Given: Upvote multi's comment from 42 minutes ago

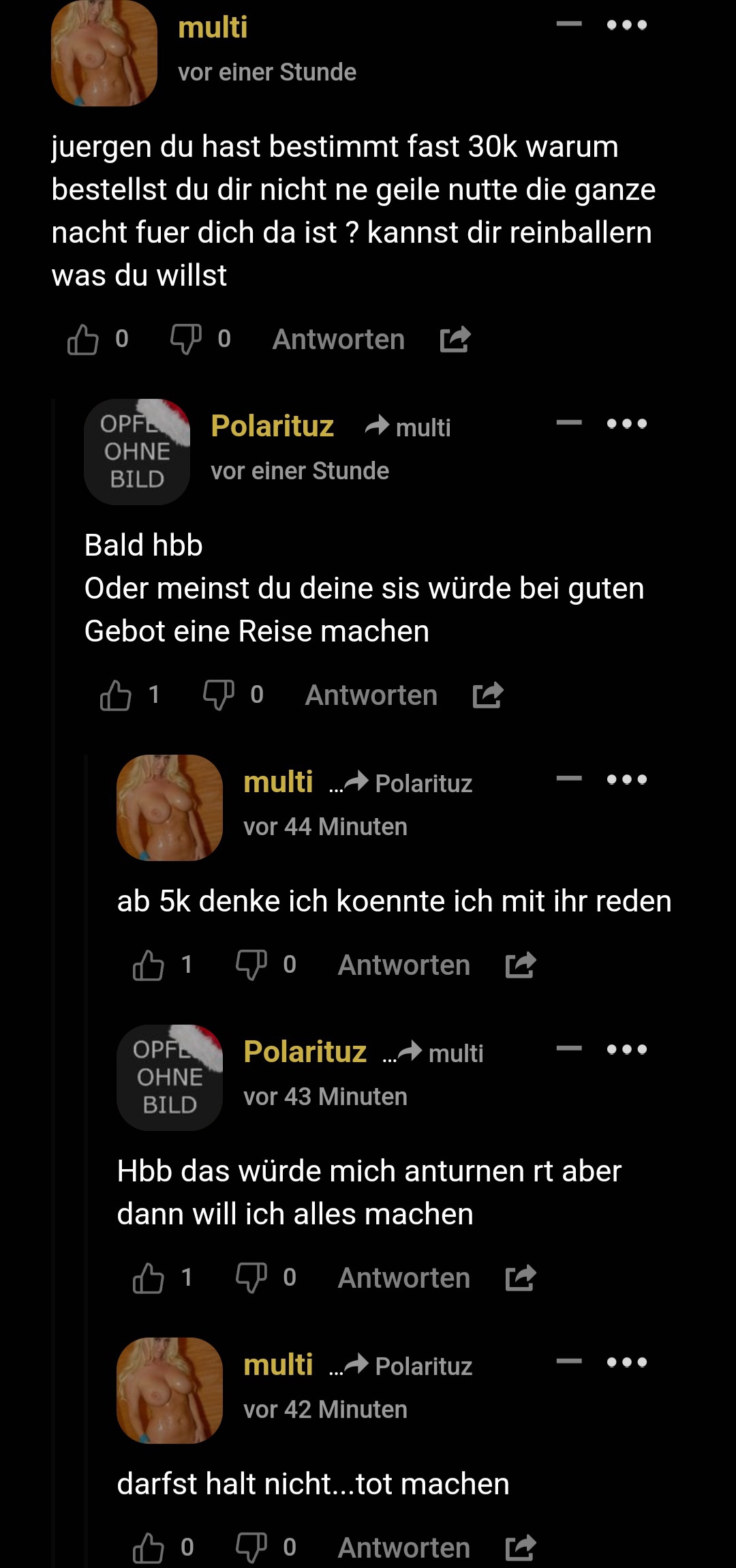Looking at the screenshot, I should click(x=149, y=1548).
